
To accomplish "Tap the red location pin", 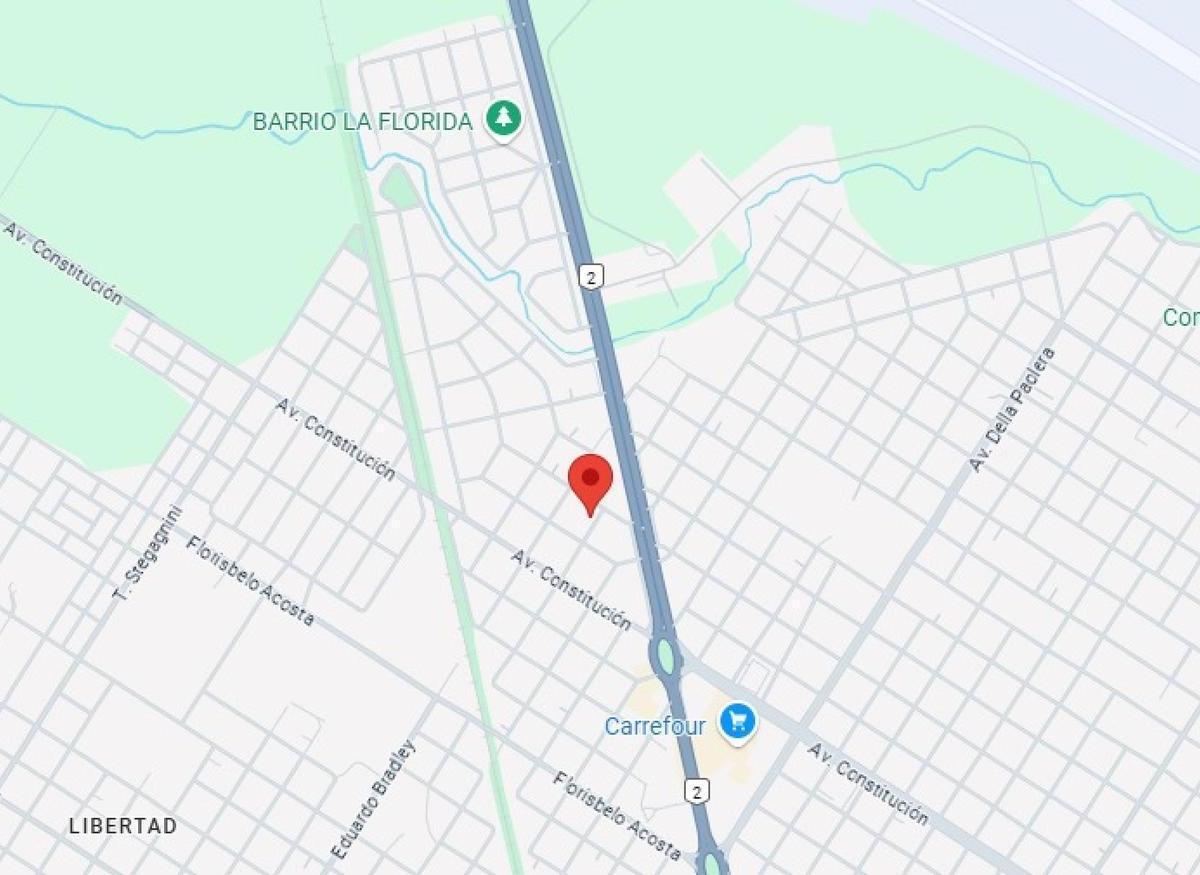I will (590, 480).
